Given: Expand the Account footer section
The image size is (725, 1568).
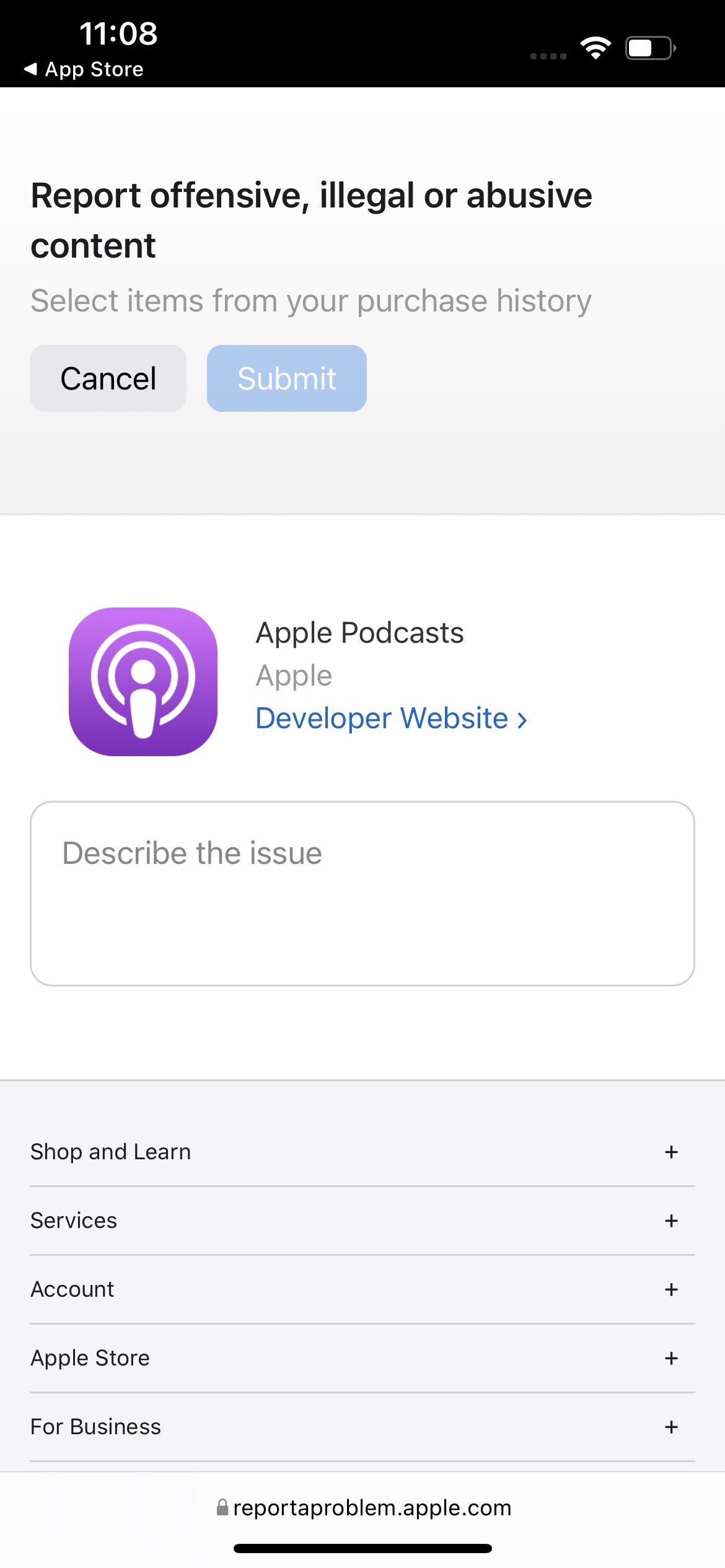Looking at the screenshot, I should [671, 1289].
